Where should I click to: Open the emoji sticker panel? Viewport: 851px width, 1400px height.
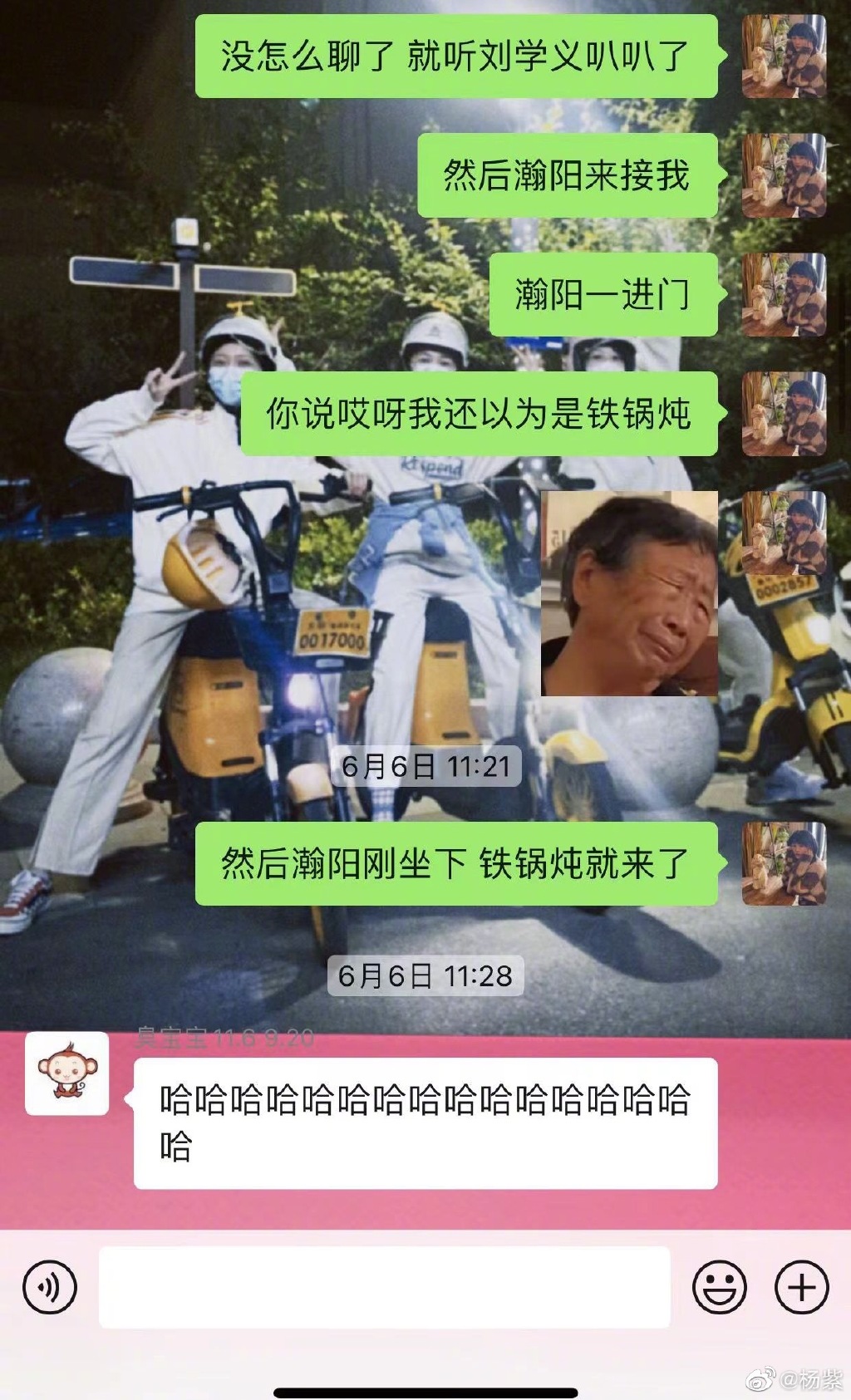coord(719,1287)
